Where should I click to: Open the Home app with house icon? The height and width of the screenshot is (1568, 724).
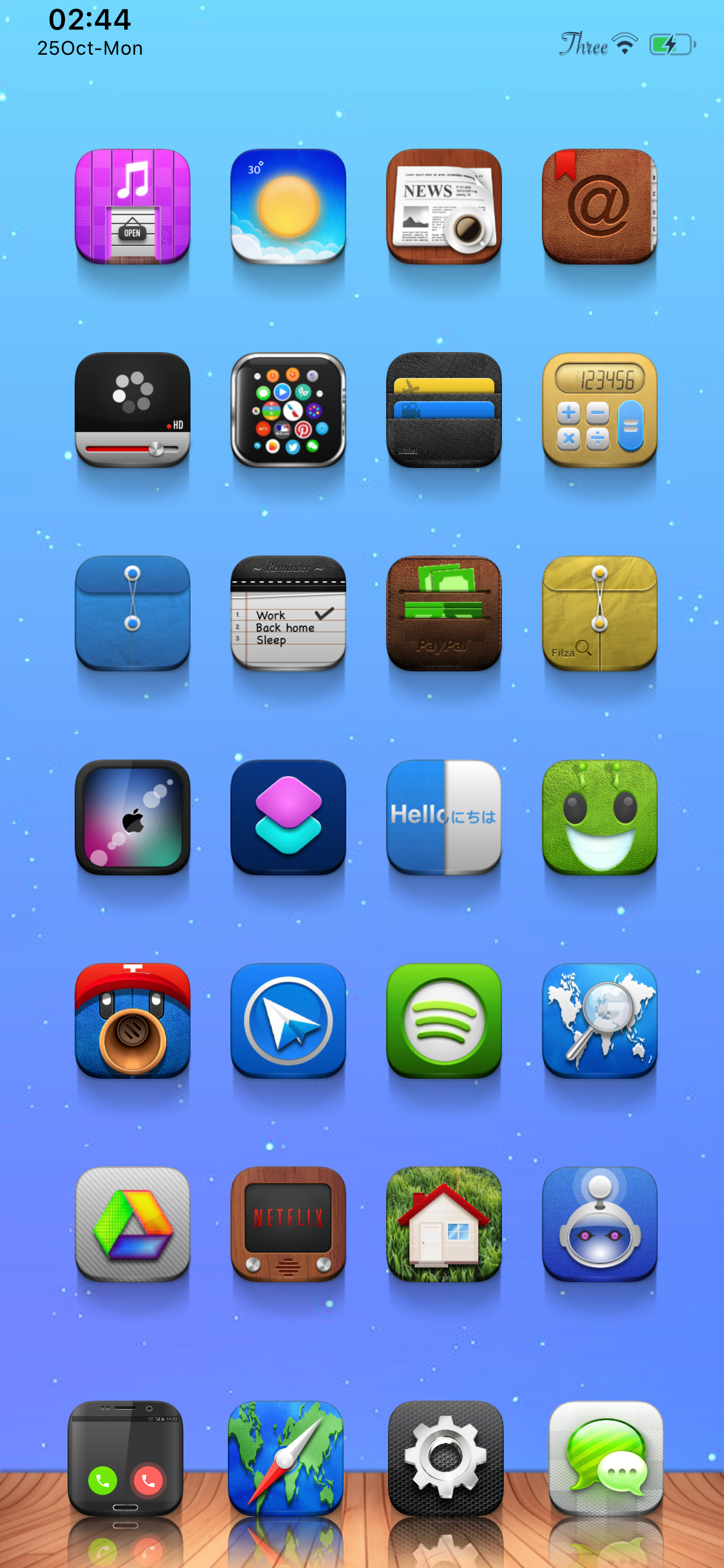click(x=444, y=1224)
